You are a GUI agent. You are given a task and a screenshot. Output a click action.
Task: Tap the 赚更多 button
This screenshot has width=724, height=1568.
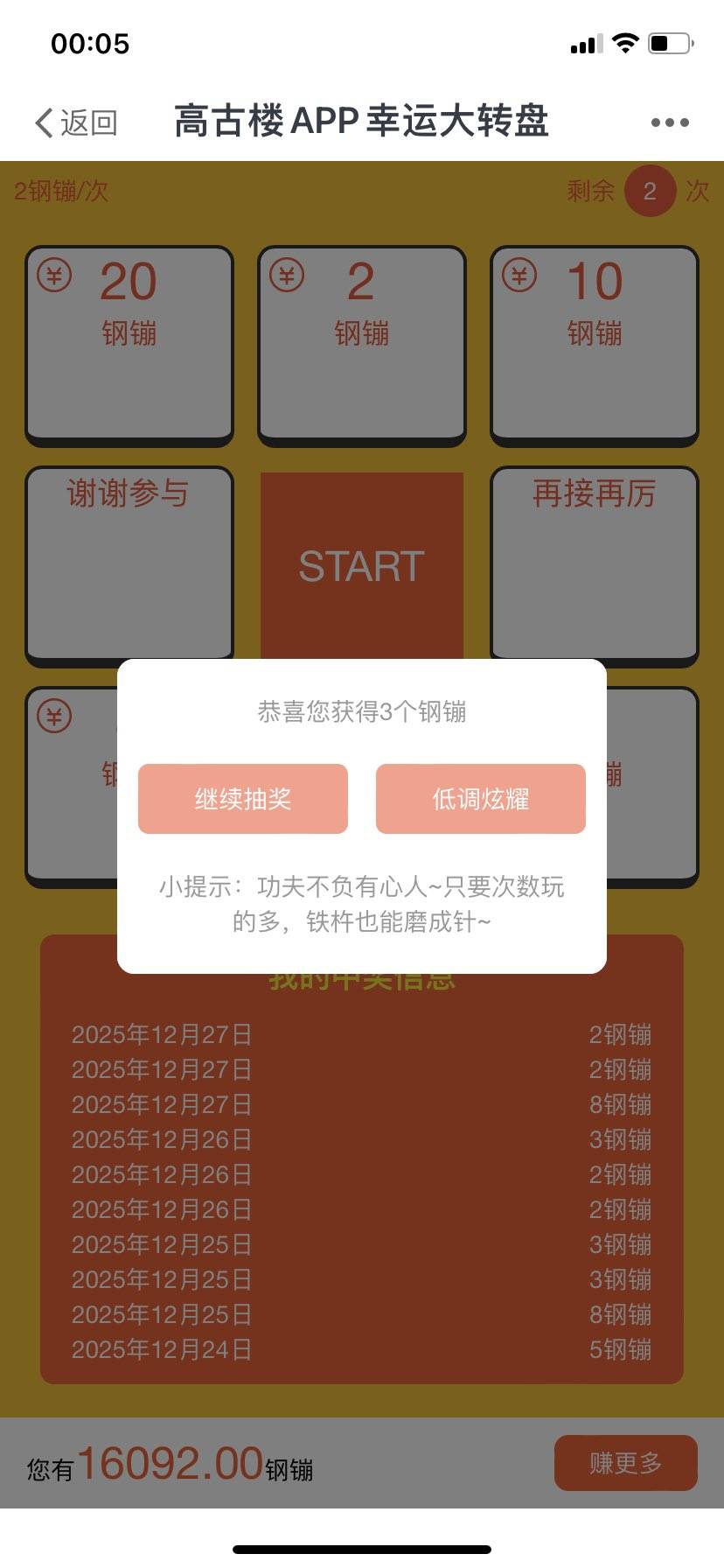coord(625,1462)
